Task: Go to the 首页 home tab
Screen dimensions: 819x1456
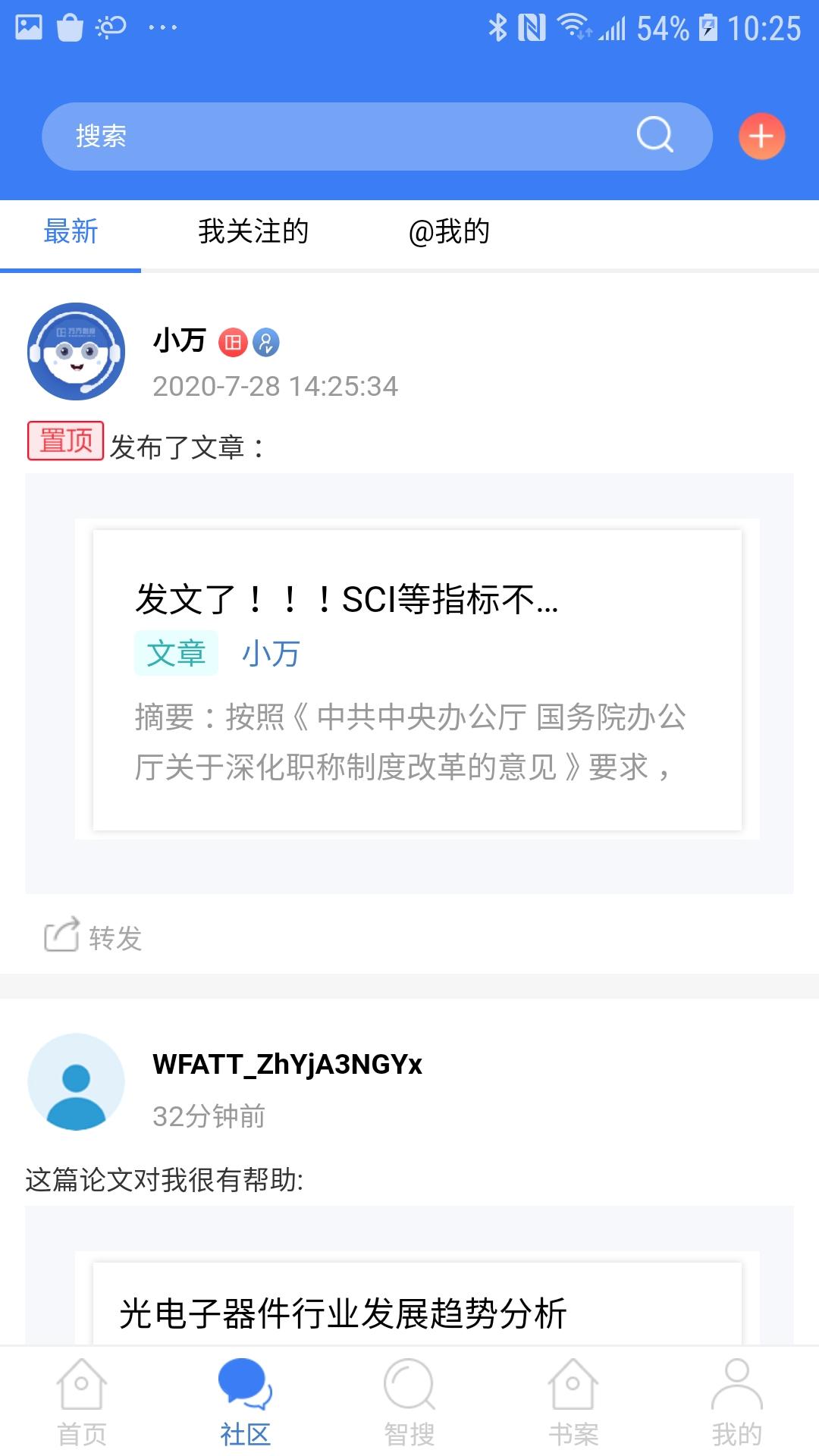Action: pyautogui.click(x=82, y=1403)
